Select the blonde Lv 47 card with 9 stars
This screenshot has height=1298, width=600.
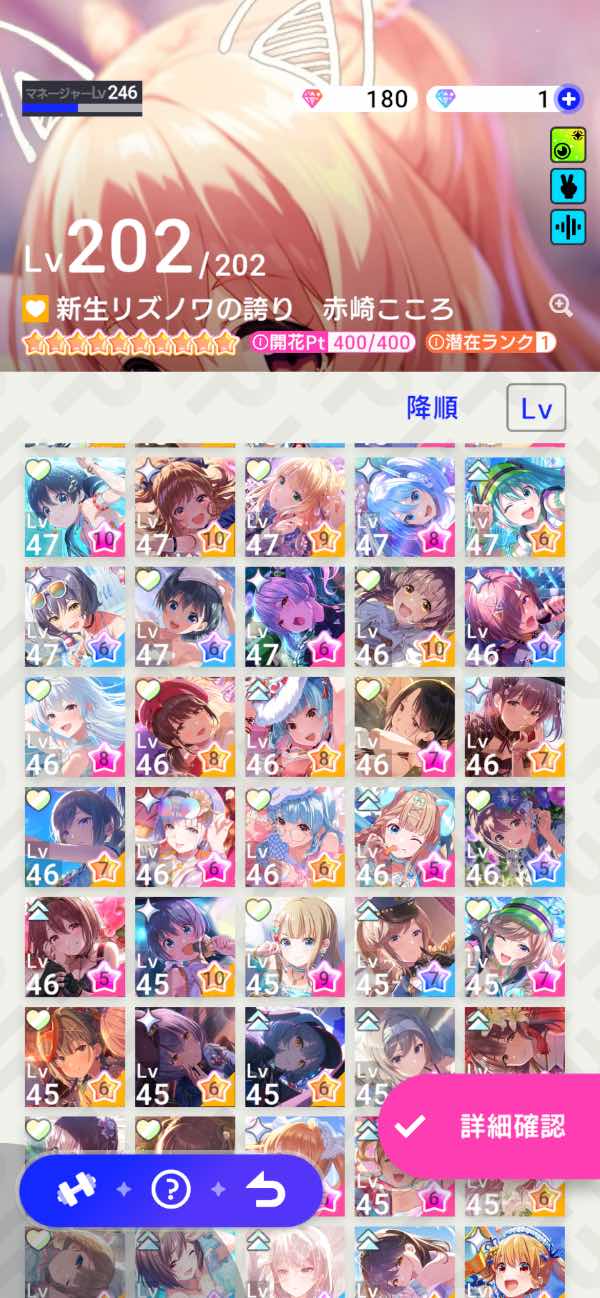point(294,507)
